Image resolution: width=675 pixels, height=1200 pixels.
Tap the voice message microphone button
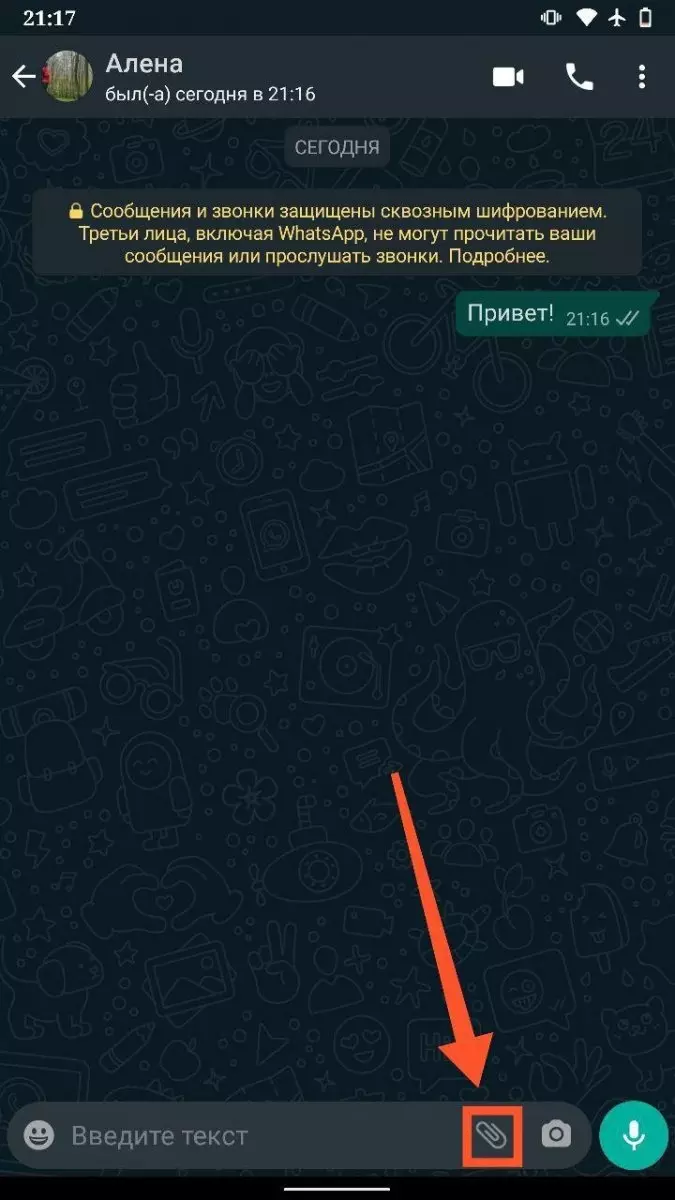click(x=633, y=1135)
